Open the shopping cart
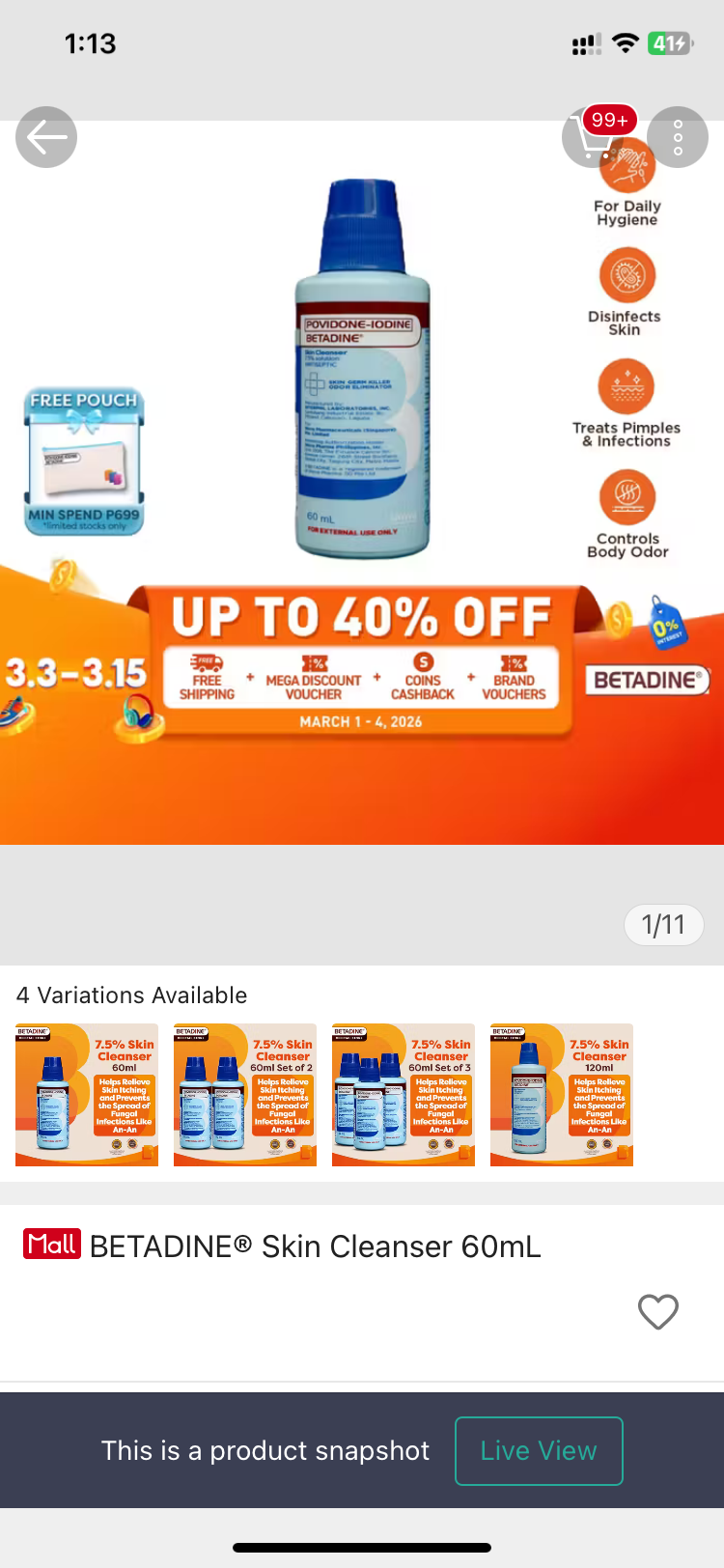Image resolution: width=724 pixels, height=1568 pixels. coord(593,137)
